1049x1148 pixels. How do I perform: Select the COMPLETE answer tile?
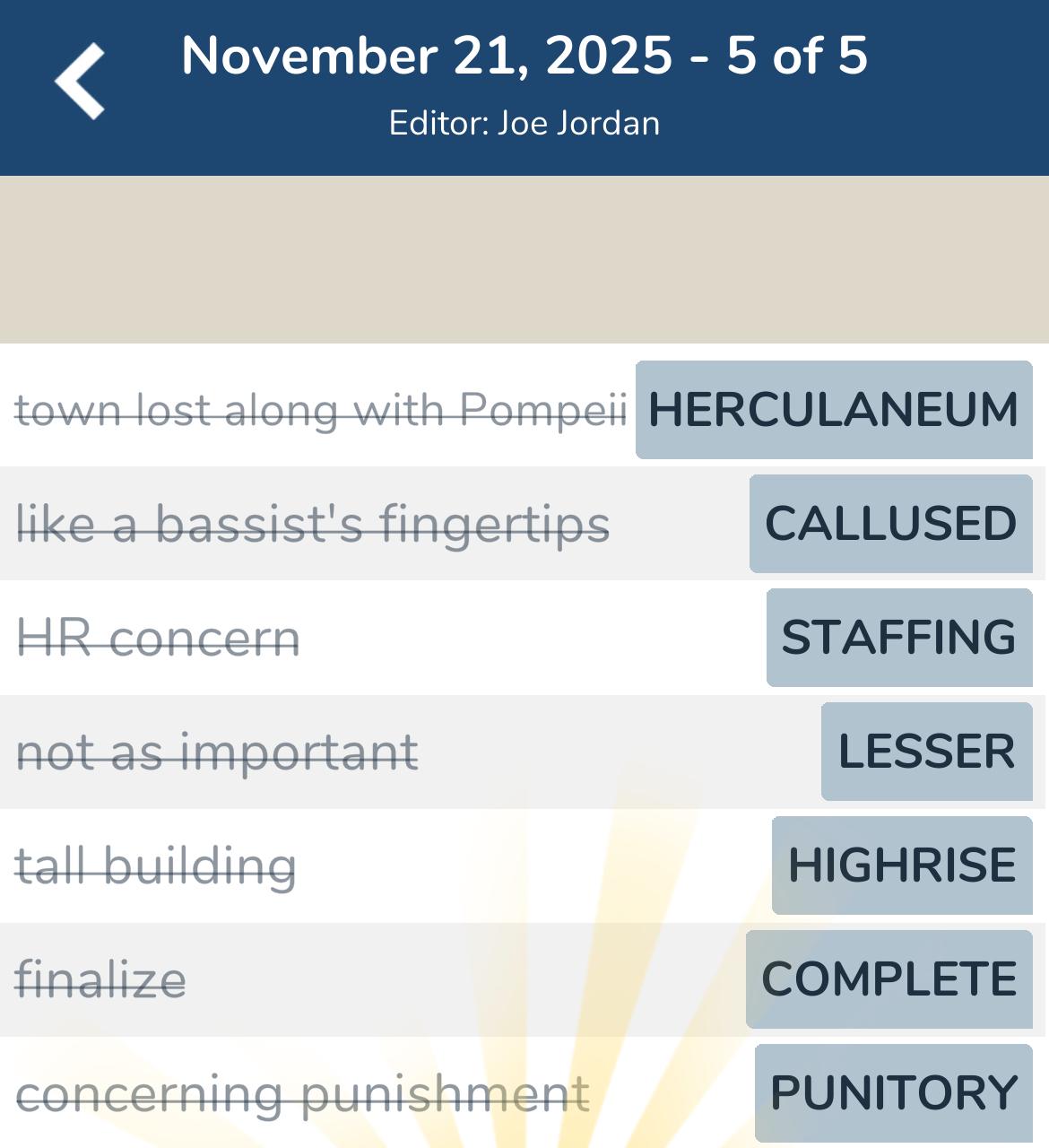pyautogui.click(x=889, y=978)
